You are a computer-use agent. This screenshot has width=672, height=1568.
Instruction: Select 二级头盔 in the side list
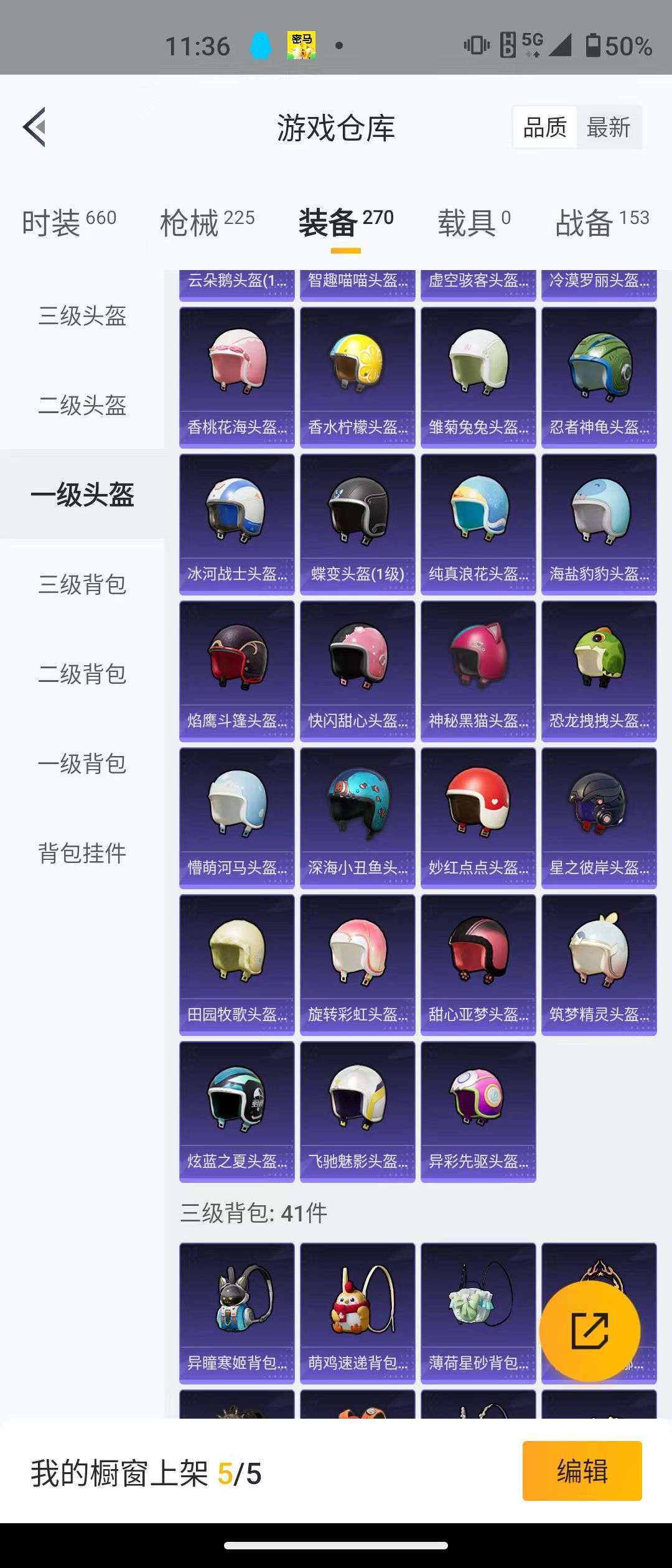(82, 406)
